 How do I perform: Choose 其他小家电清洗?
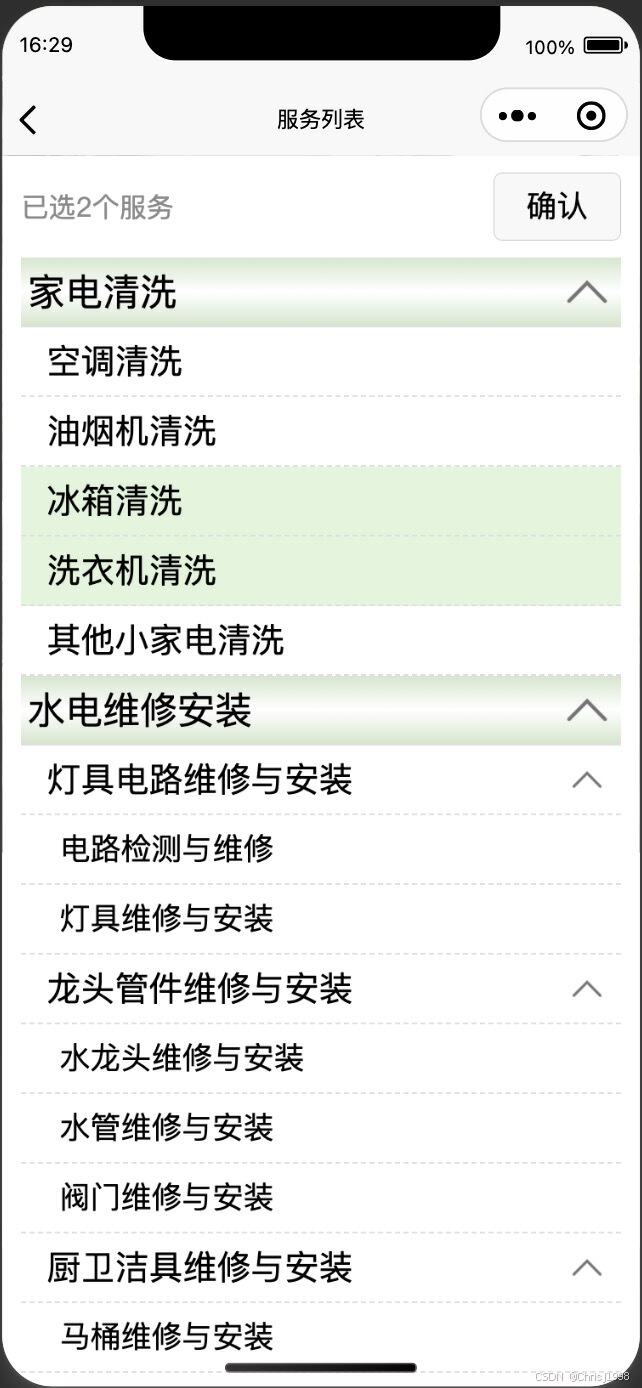tap(321, 641)
